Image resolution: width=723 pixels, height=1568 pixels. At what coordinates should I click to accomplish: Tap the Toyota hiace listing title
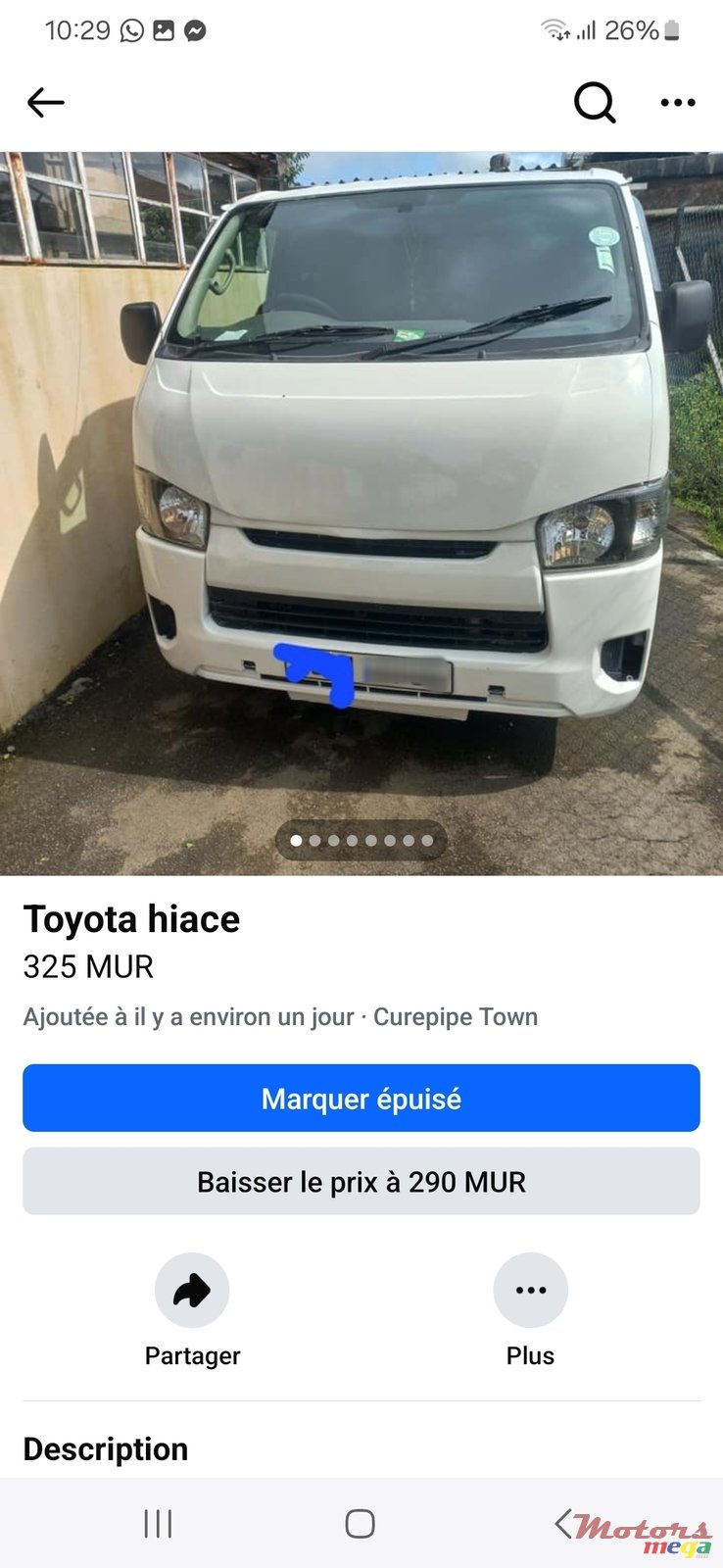click(132, 919)
